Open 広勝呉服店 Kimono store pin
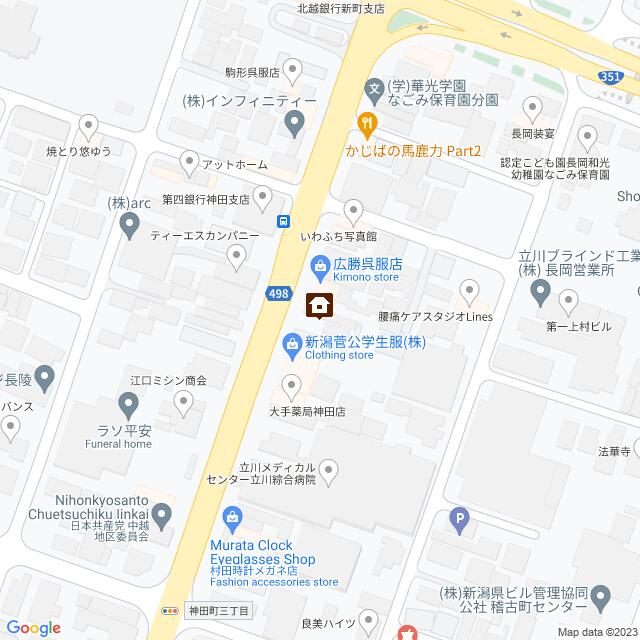Image resolution: width=640 pixels, height=640 pixels. coord(320,265)
